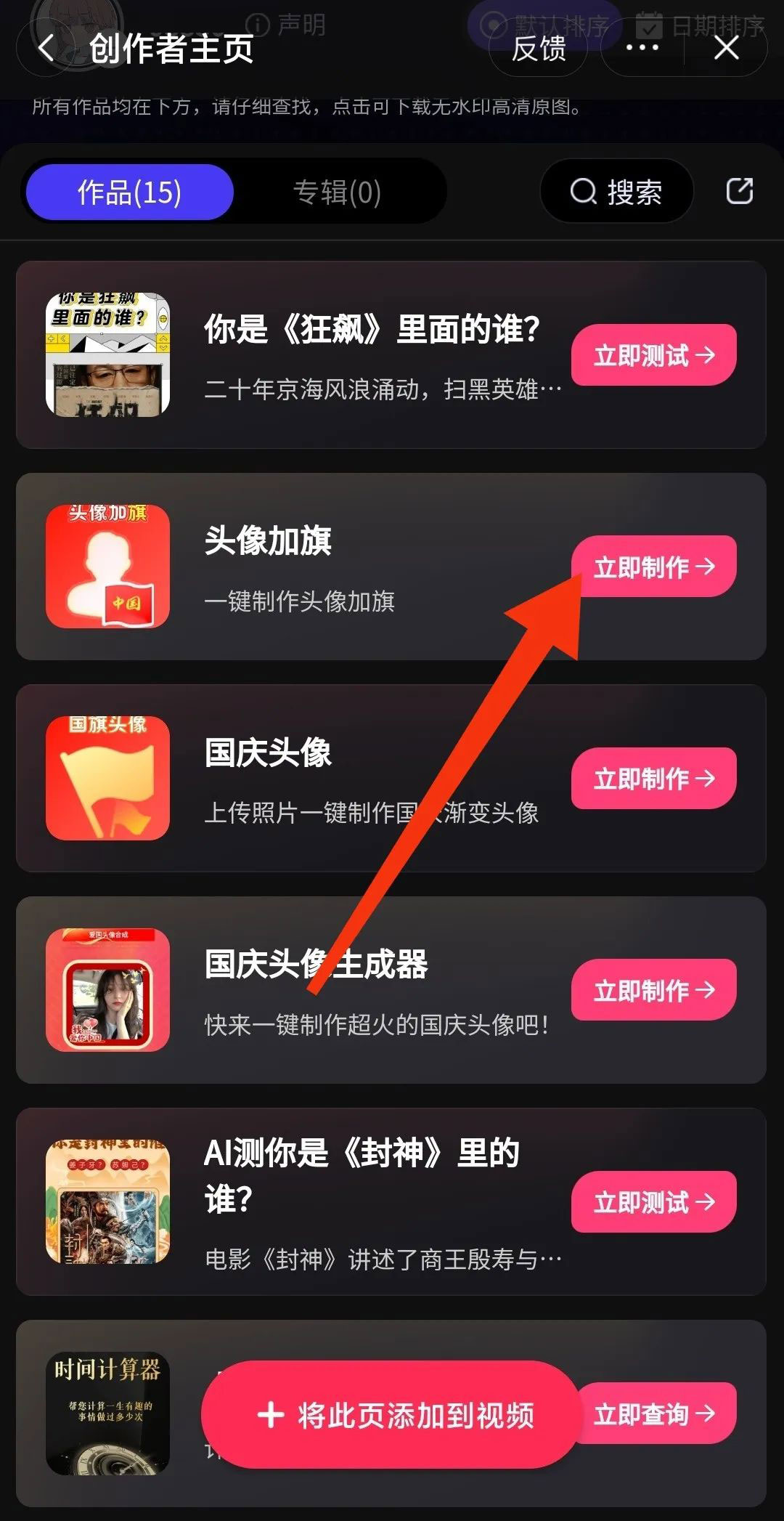Tap 立即测试 for 你是《狂飙》里面的谁
The image size is (784, 1521).
pos(654,355)
